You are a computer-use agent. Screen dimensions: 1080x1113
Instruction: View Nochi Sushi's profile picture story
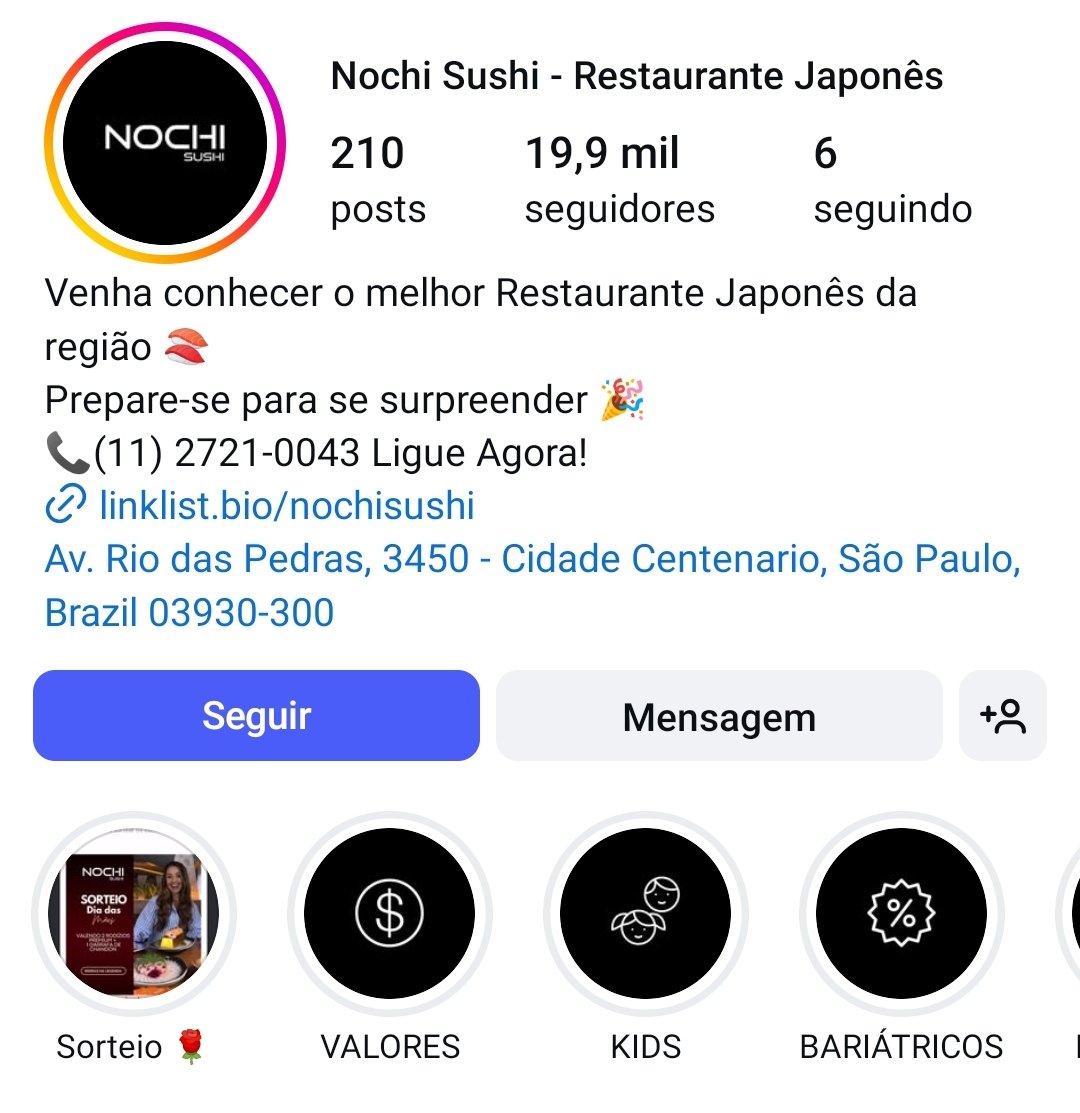pyautogui.click(x=165, y=143)
